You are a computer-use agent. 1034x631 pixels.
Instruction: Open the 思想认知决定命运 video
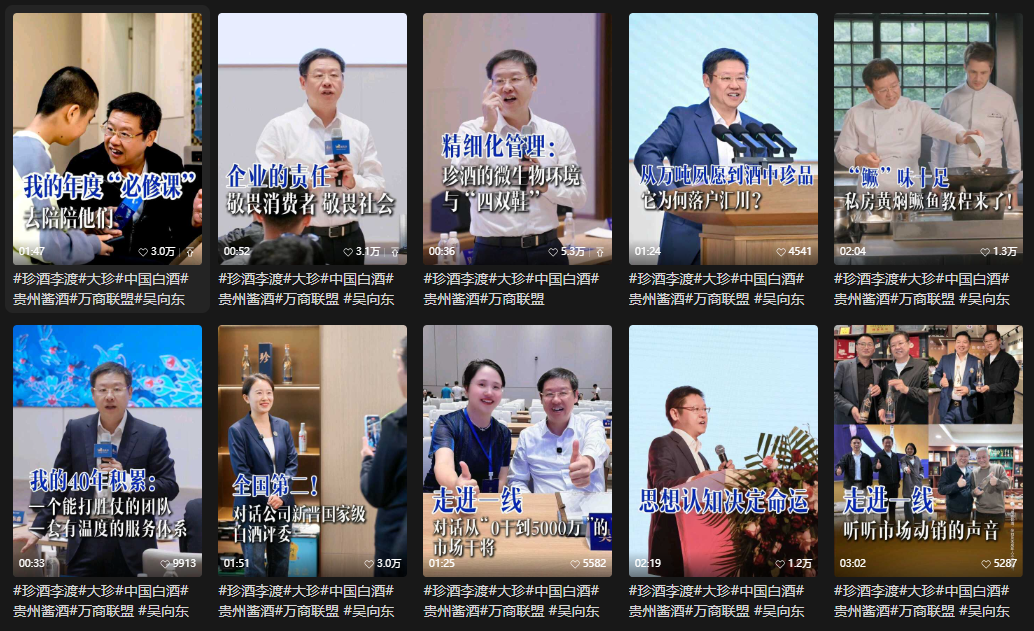click(723, 451)
